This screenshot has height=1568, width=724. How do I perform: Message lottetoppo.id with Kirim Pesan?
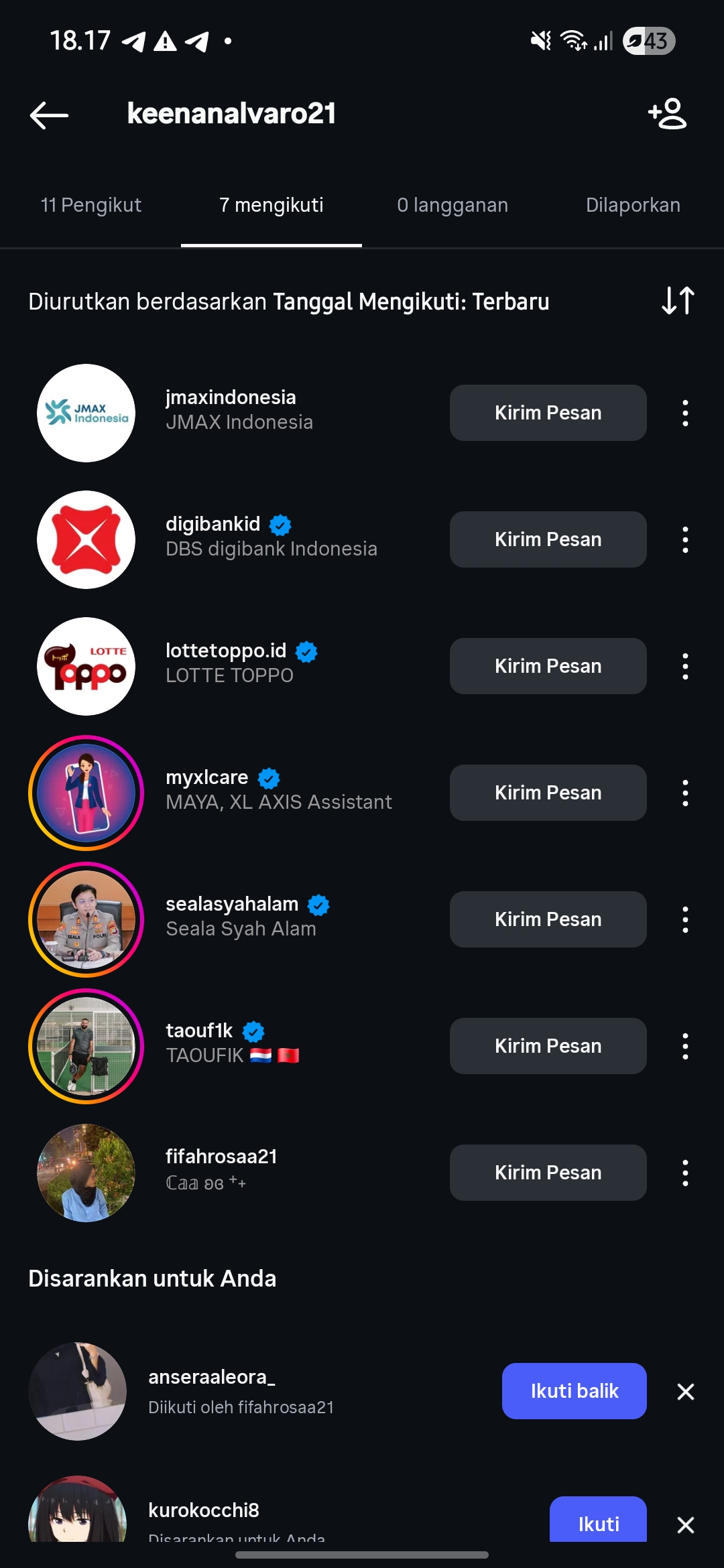pyautogui.click(x=548, y=666)
